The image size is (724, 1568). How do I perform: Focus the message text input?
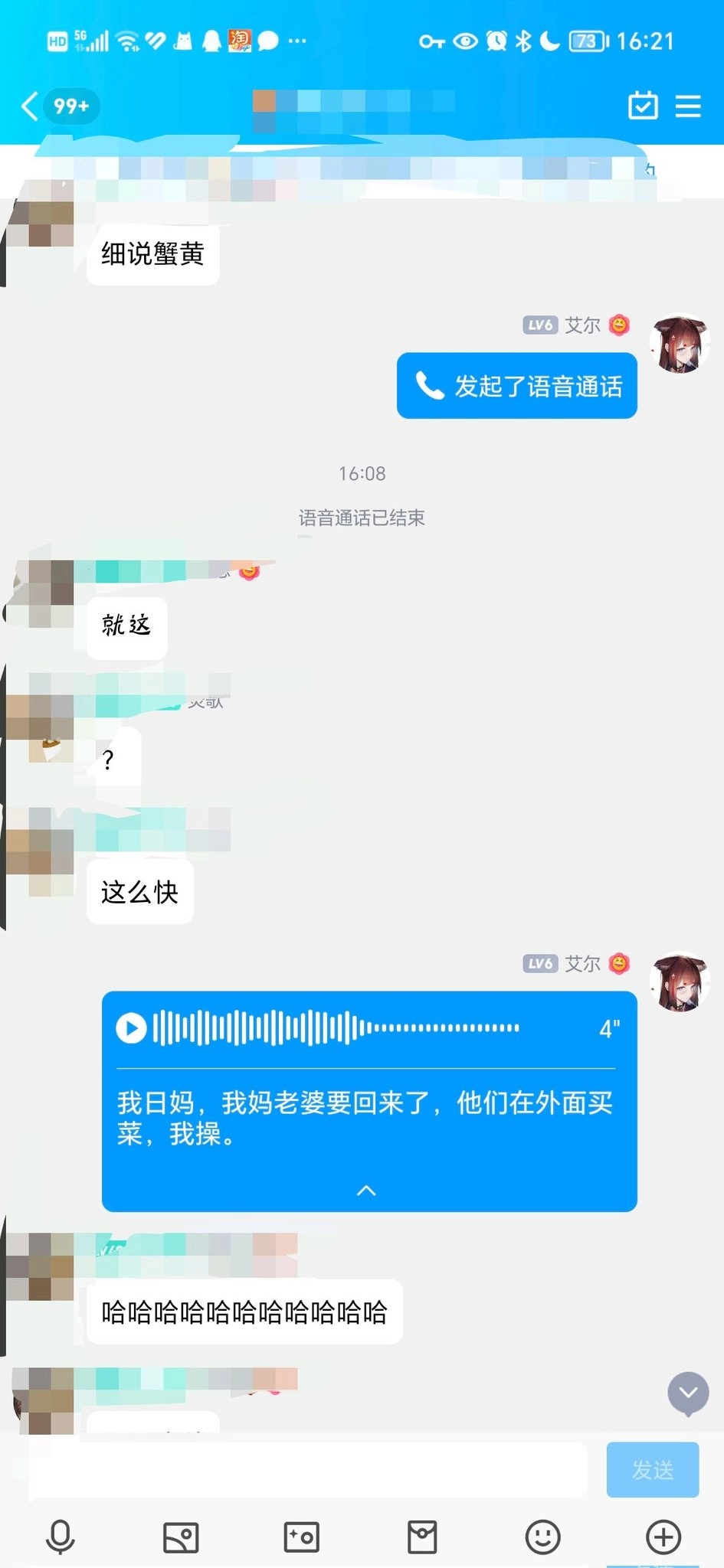(x=306, y=1470)
